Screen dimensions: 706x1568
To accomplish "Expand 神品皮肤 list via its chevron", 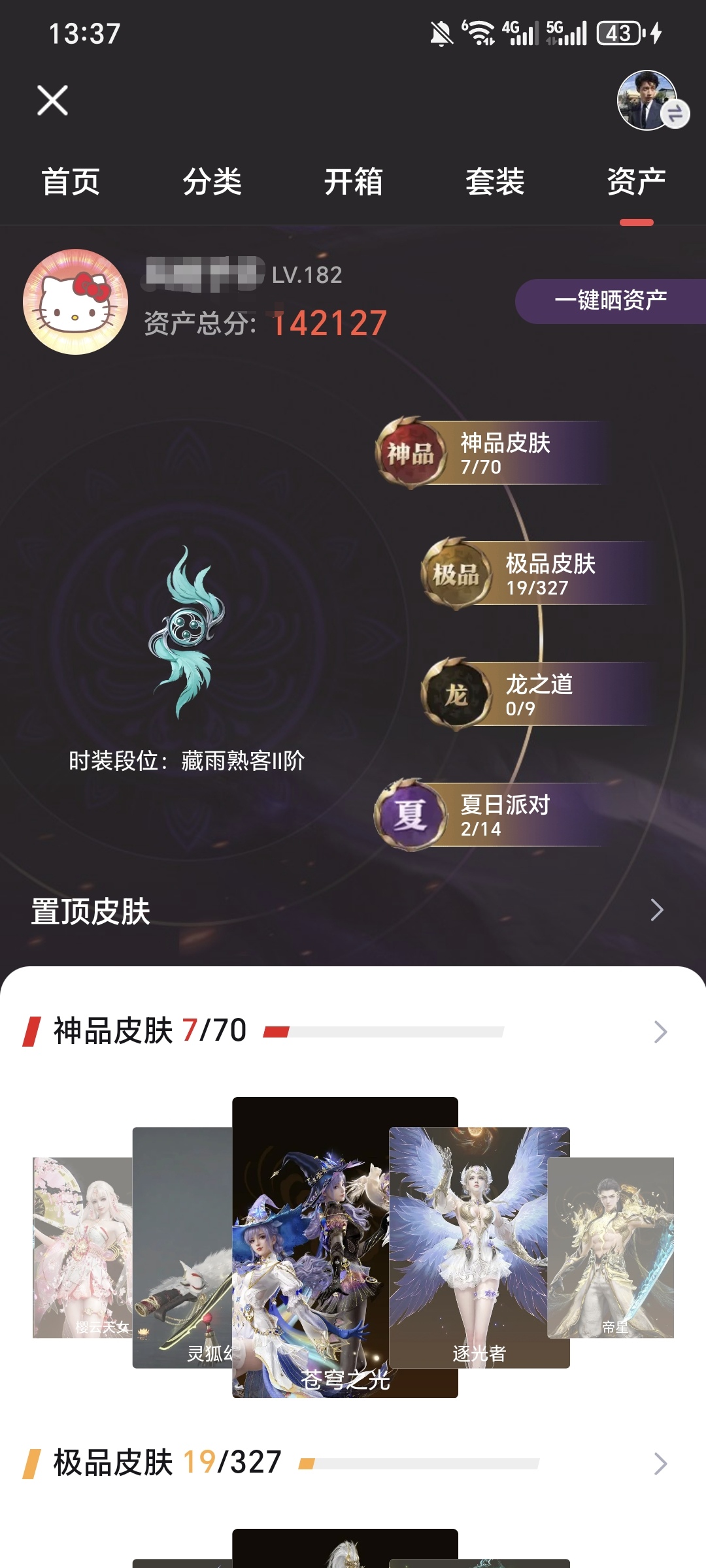I will [x=660, y=1032].
